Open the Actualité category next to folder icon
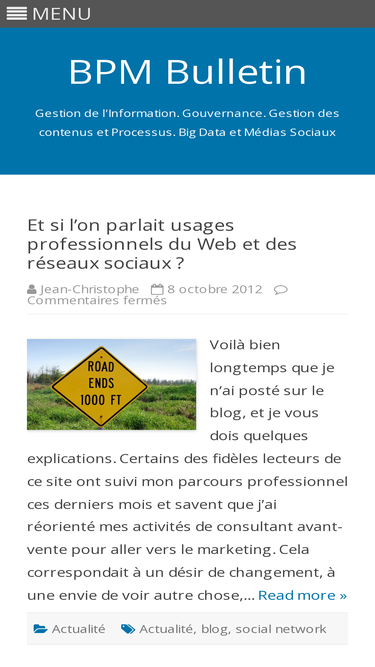Screen dimensions: 375x667 [x=78, y=629]
